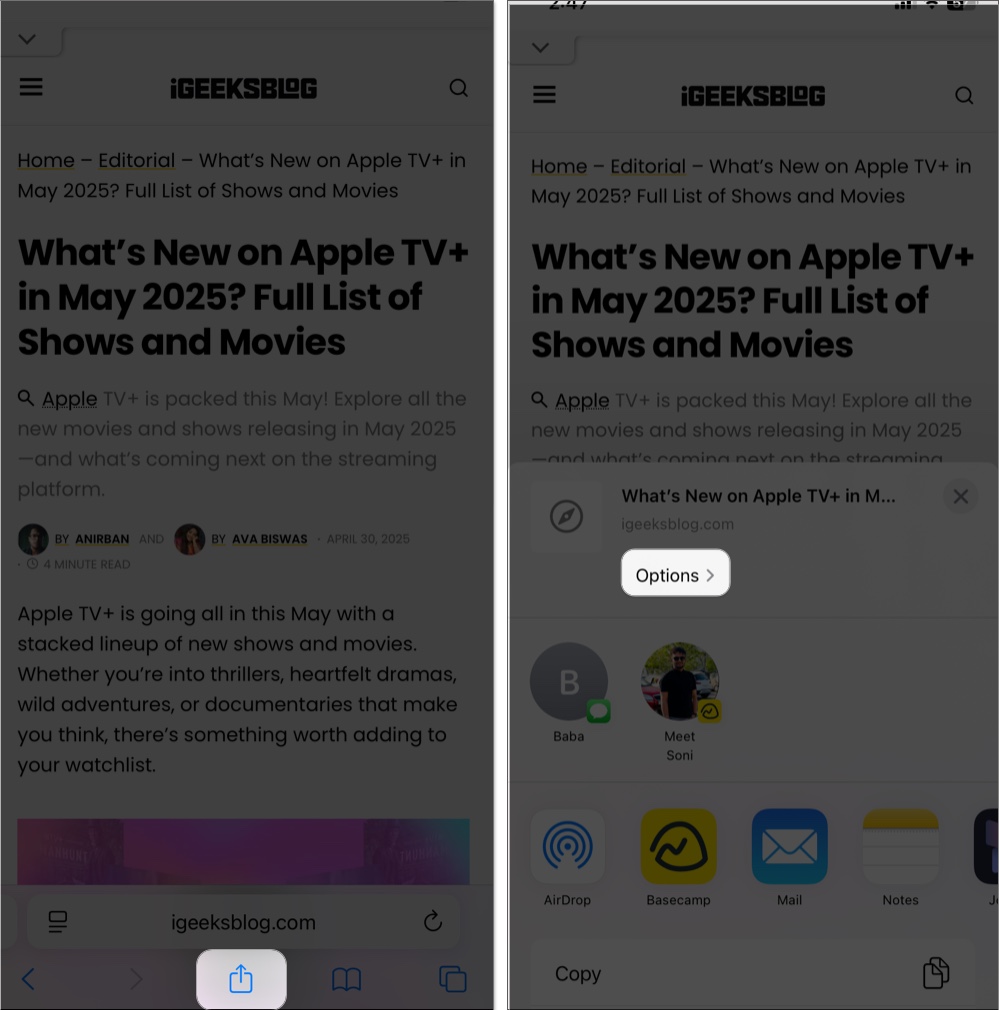Follow the Editorial link
The width and height of the screenshot is (999, 1010).
(136, 160)
